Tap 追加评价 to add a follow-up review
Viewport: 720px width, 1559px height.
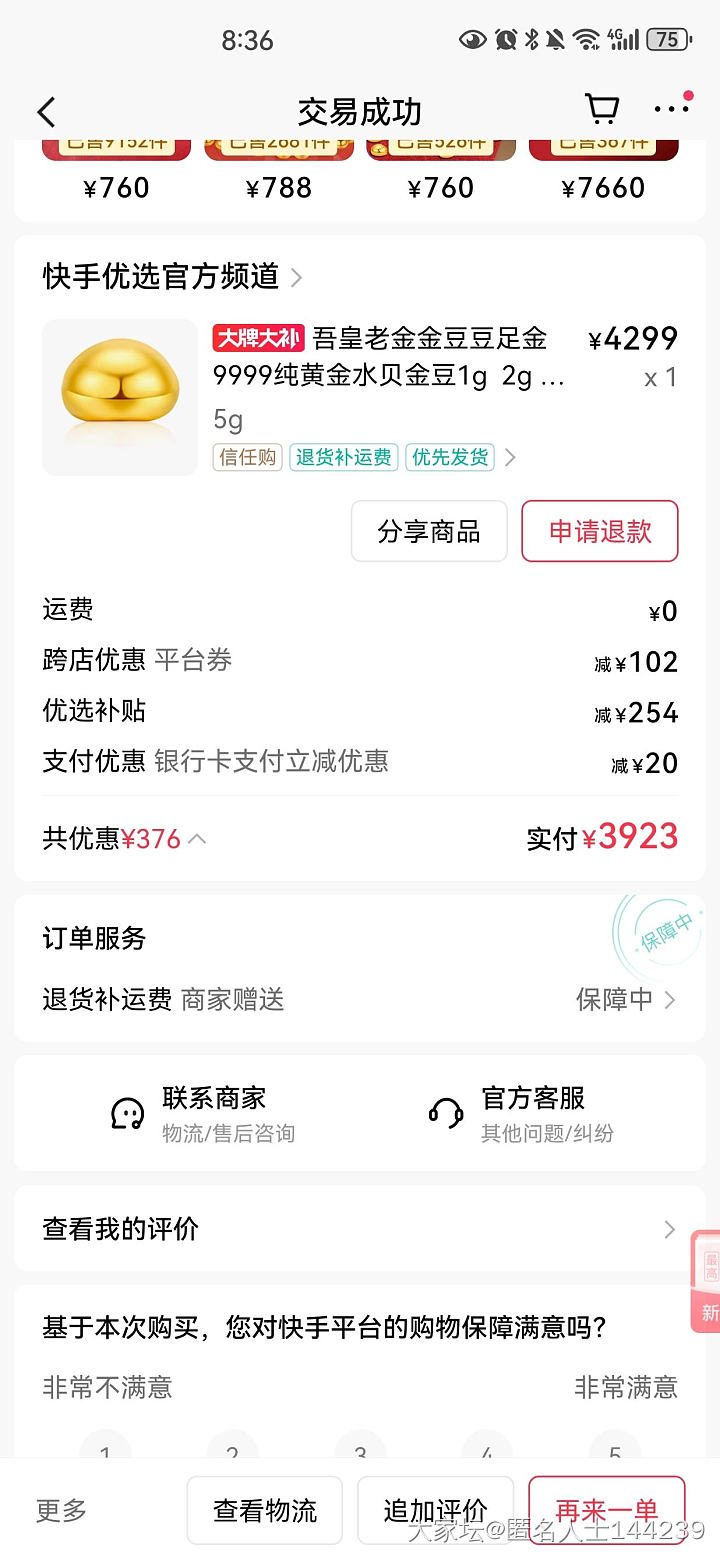pos(435,1509)
